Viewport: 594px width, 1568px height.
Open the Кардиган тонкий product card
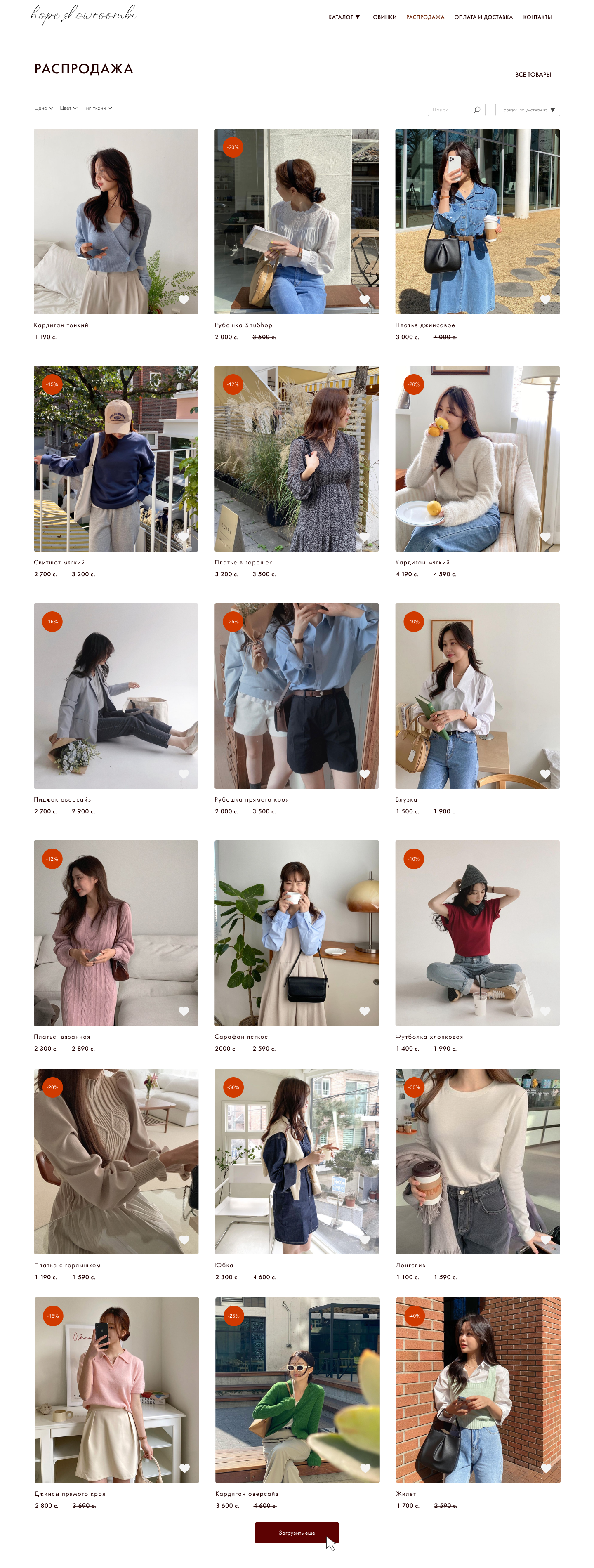coord(115,221)
